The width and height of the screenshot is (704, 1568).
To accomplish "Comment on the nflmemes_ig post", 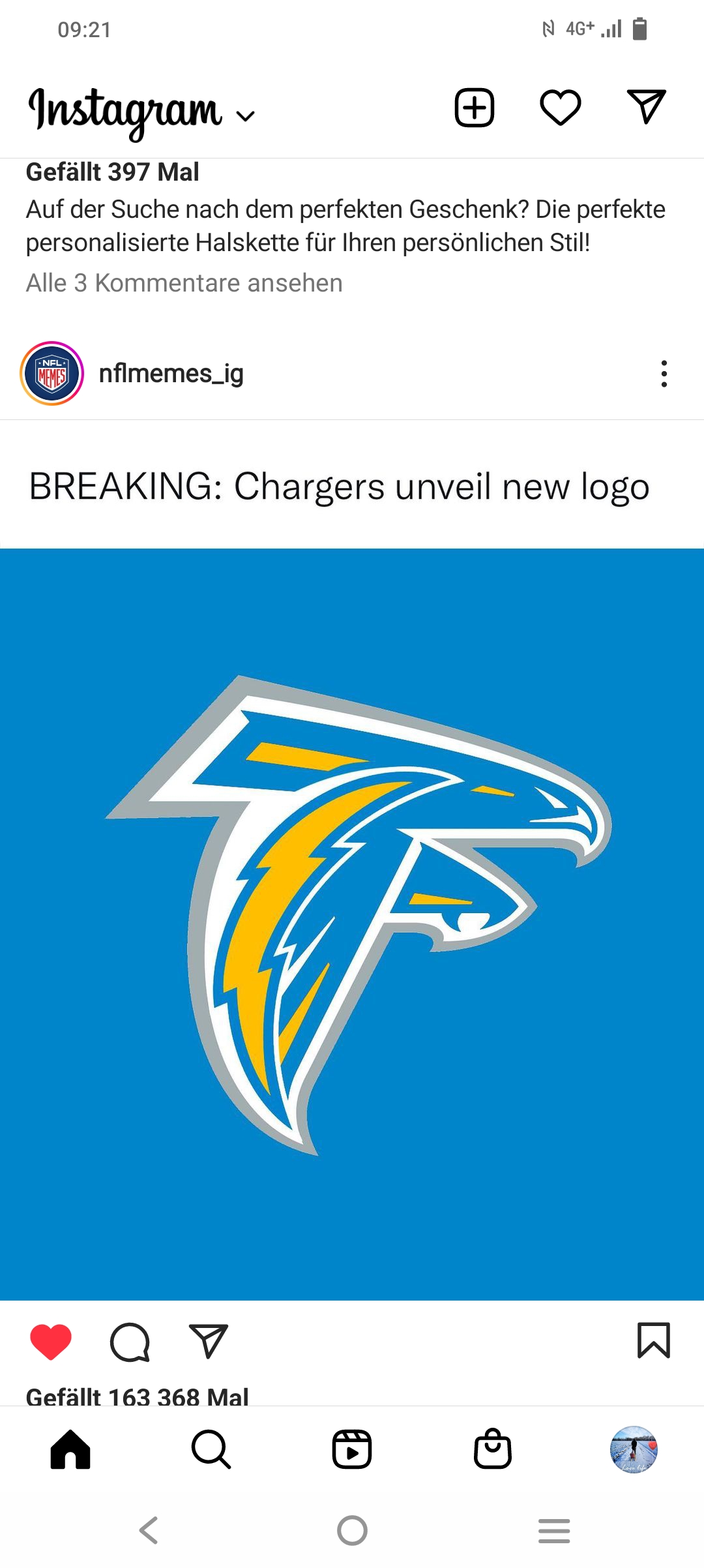I will pos(130,1342).
